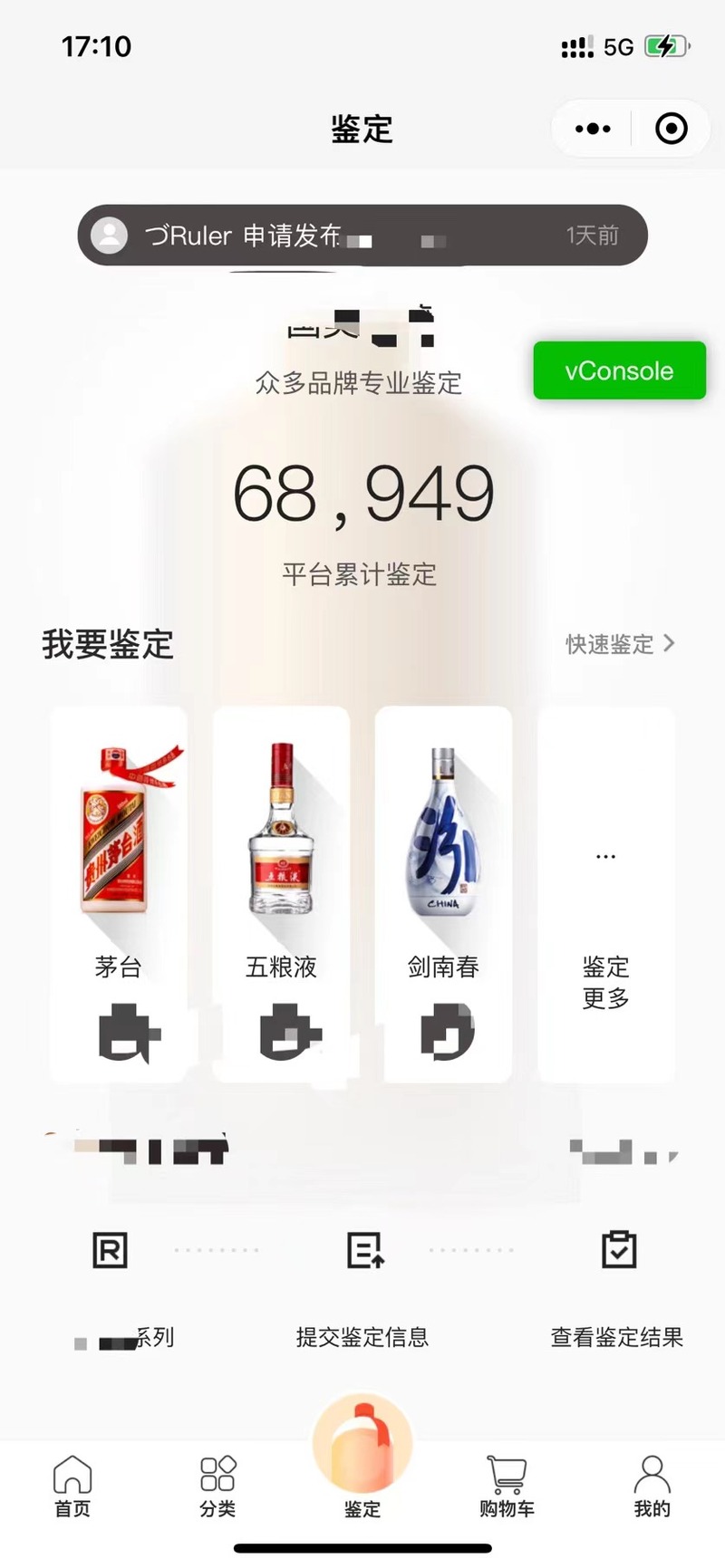Open the 鉴定更多 card
Viewport: 725px width, 1568px height.
pyautogui.click(x=605, y=892)
